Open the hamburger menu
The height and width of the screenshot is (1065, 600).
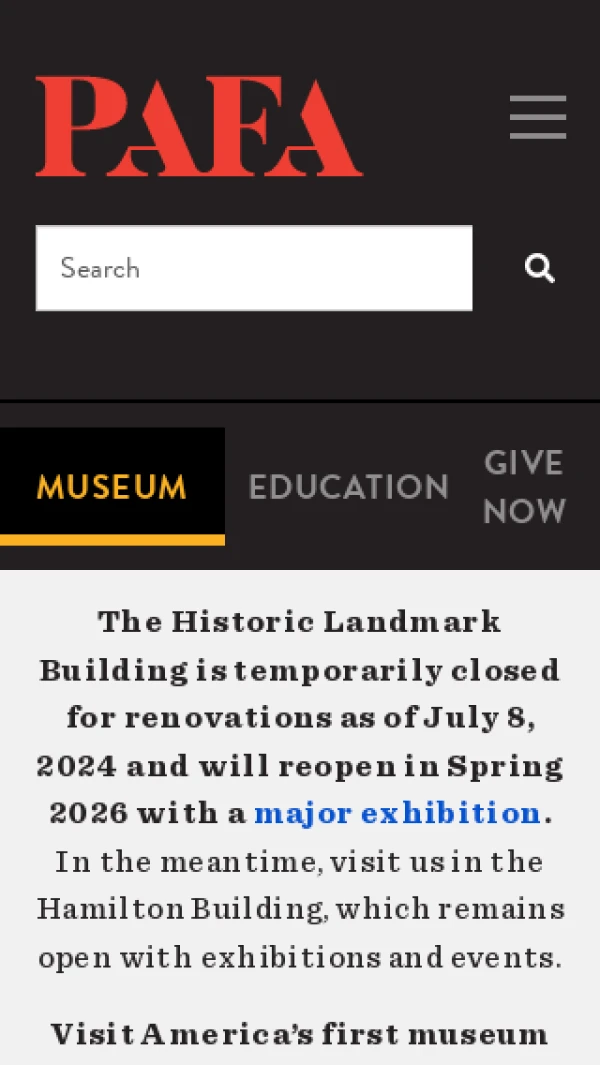[537, 118]
